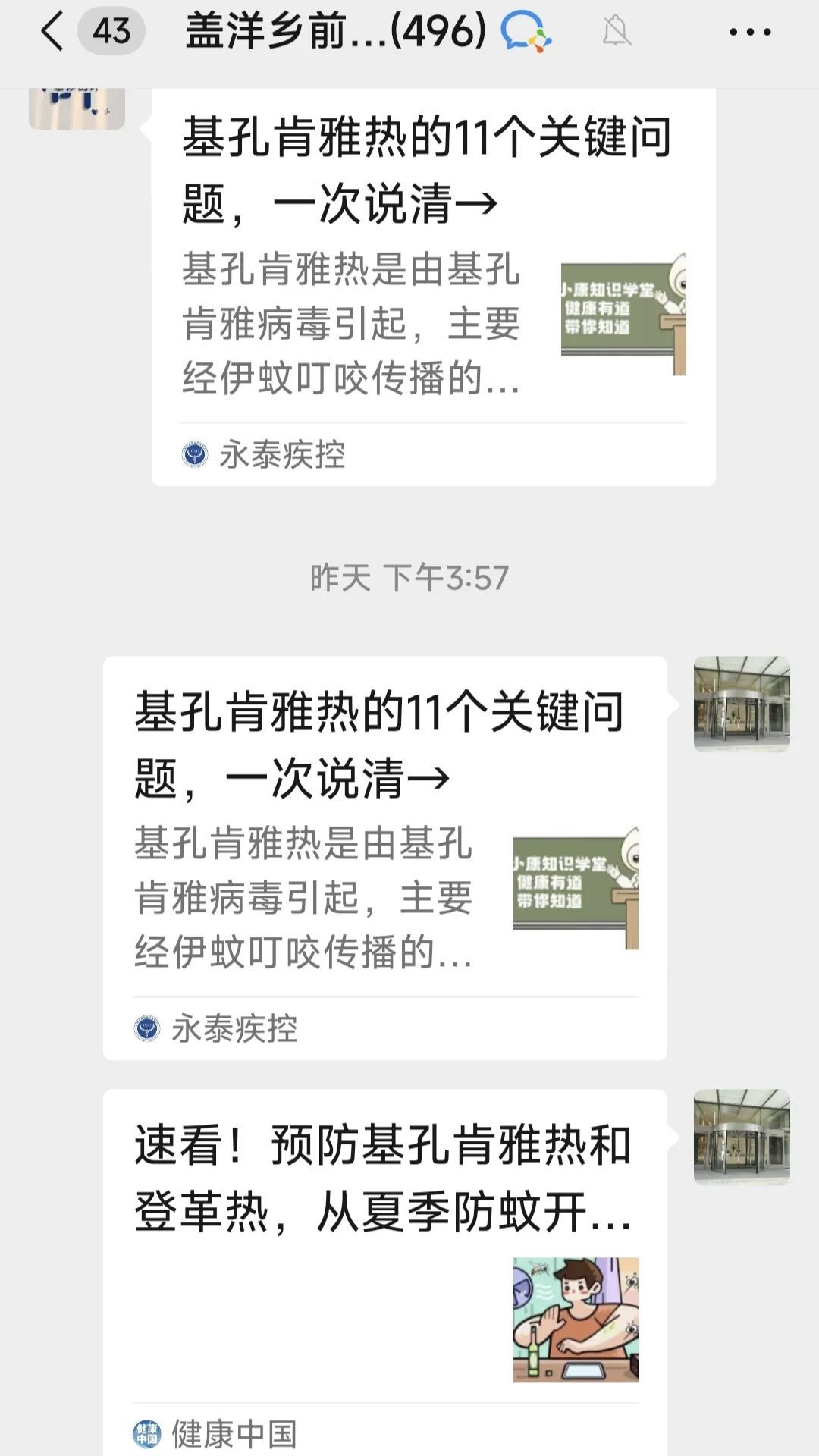
Task: Tap your avatar beside the sent 基孔肯雅热 article
Action: [742, 704]
